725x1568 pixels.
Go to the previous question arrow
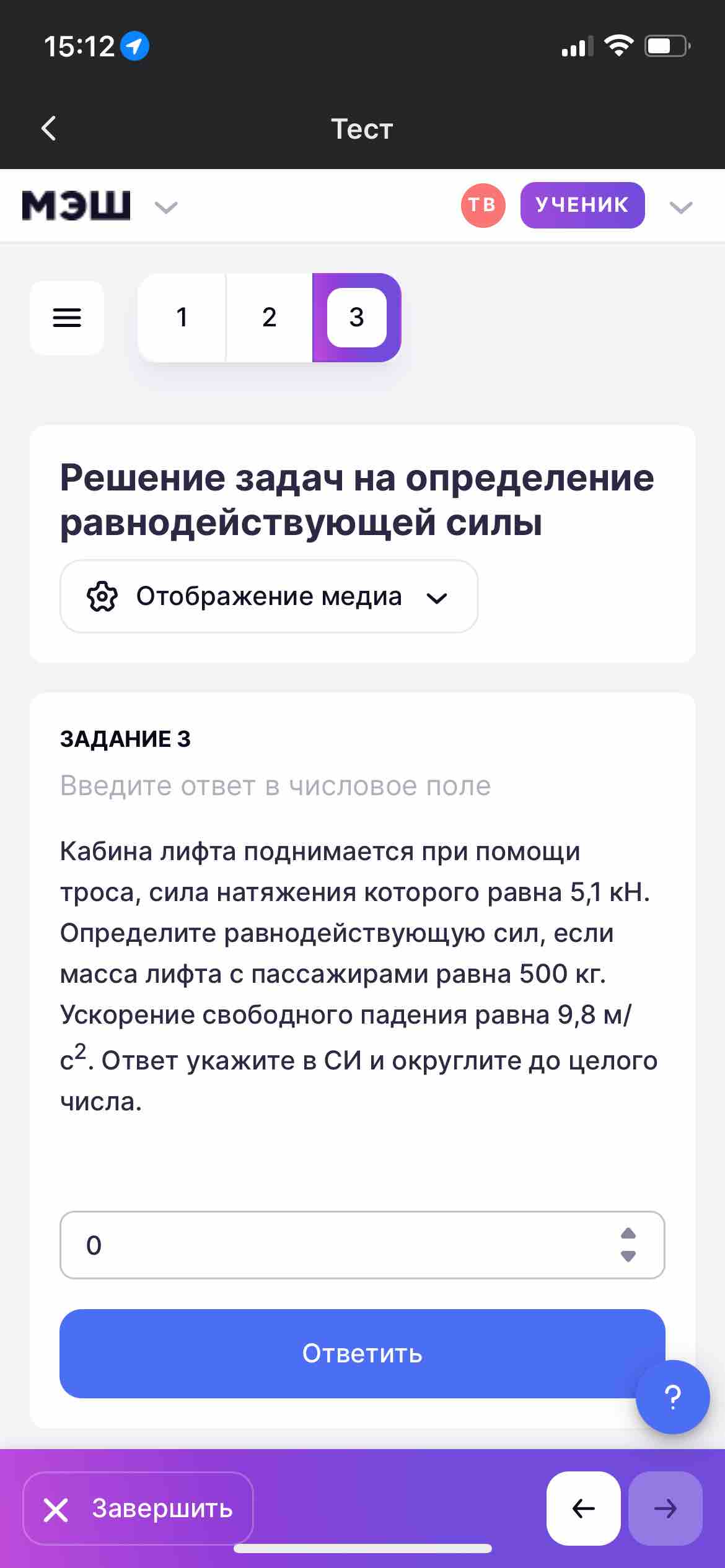(583, 1509)
